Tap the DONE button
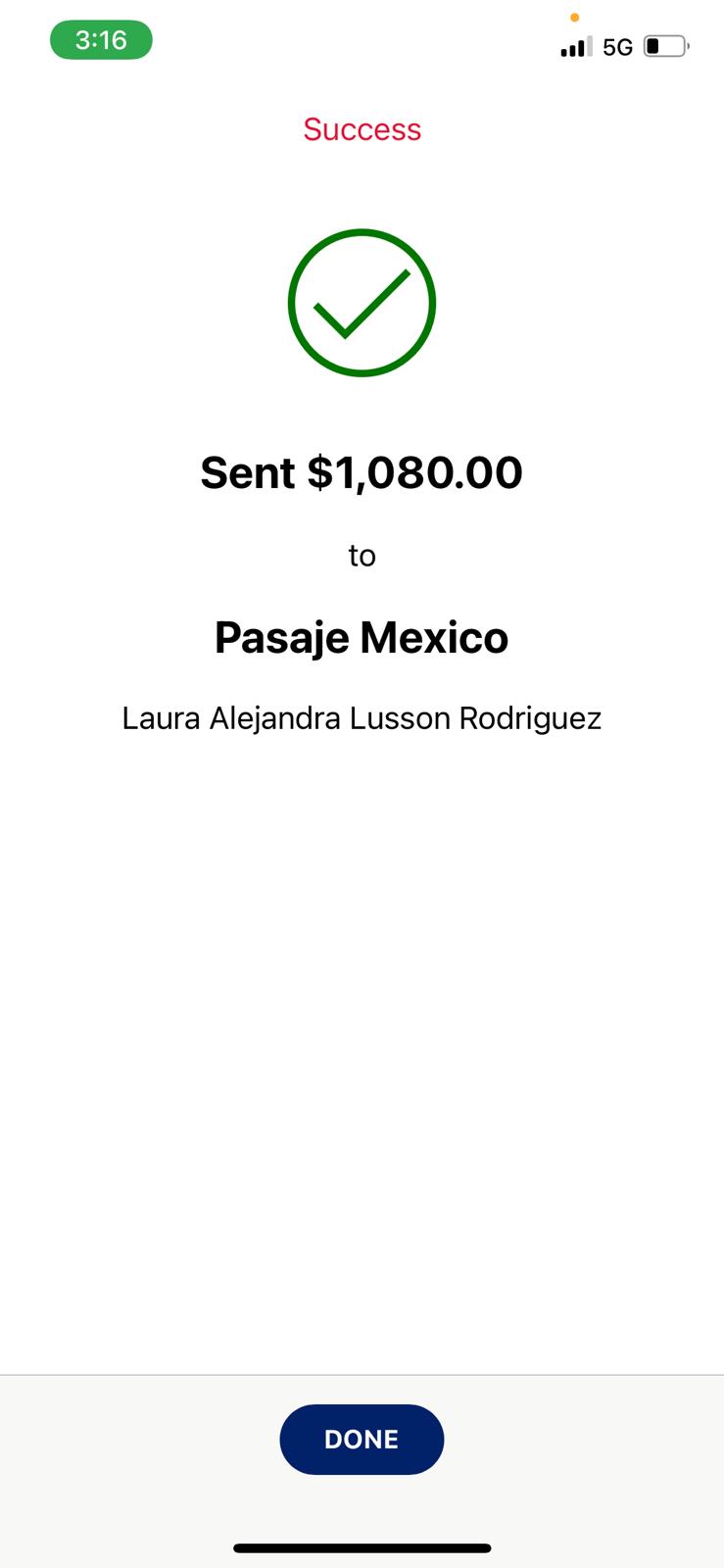Screen dimensions: 724x1568 pos(362,1439)
